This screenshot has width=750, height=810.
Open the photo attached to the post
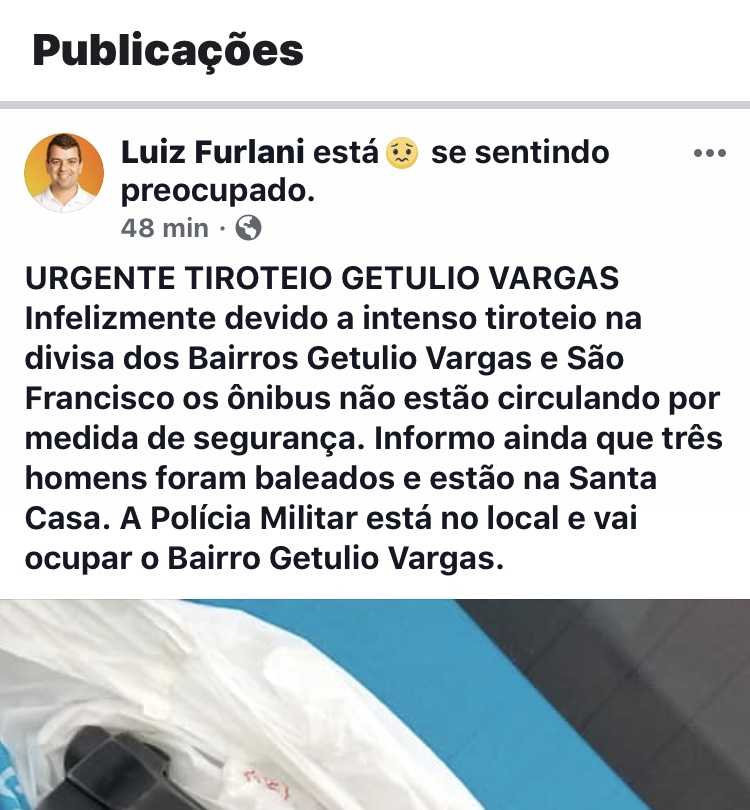375,705
